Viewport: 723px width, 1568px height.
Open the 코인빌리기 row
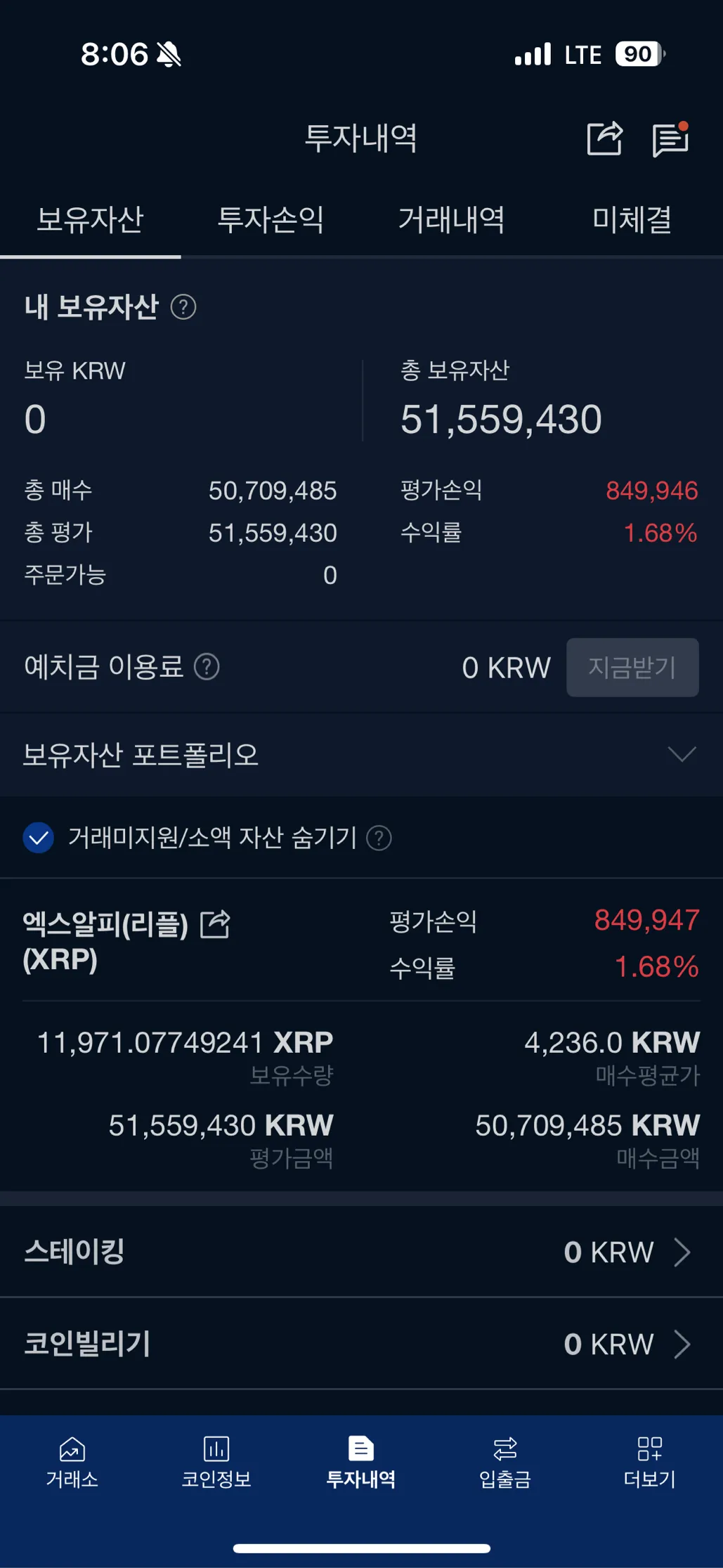[361, 1344]
